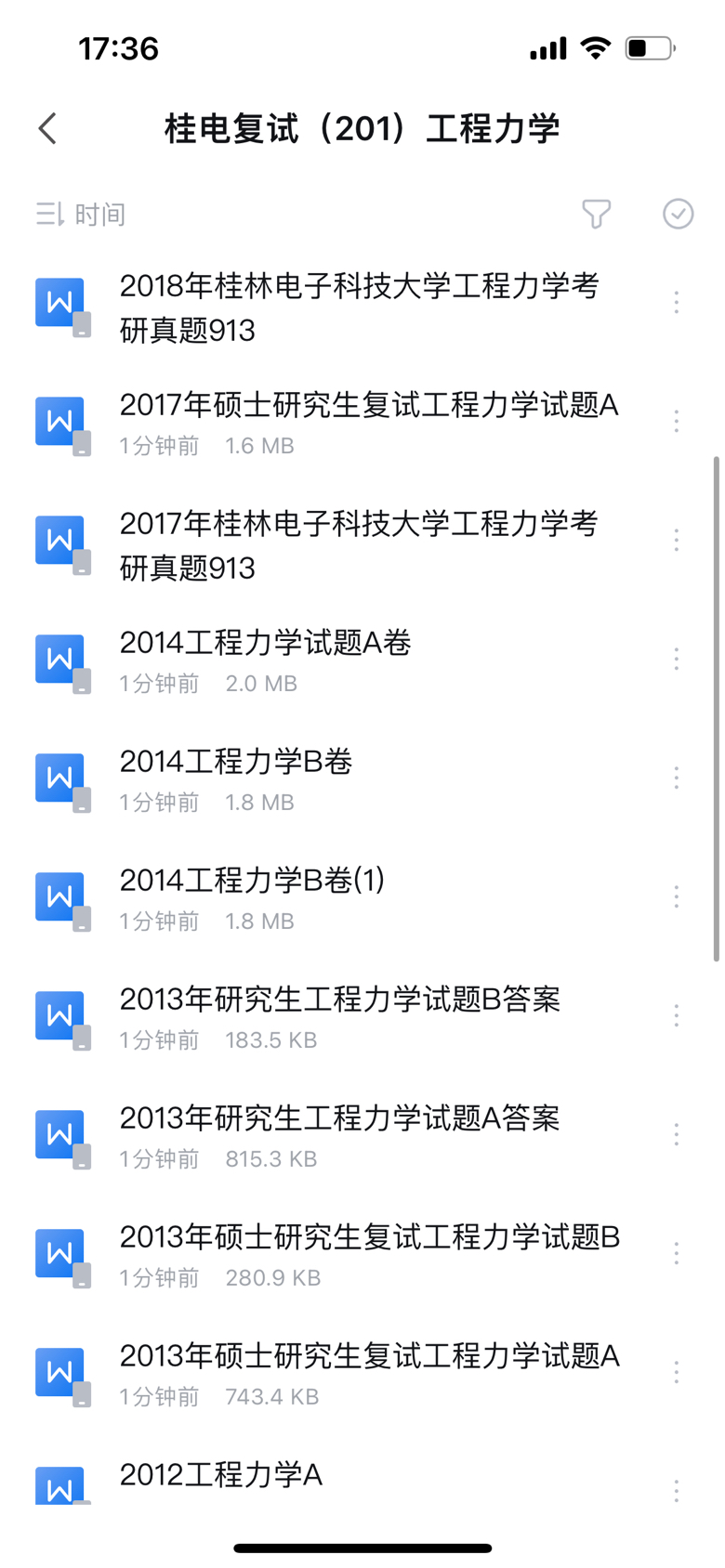
Task: Open 2017年桂林电子科技大学工程力学考研真题913
Action: tap(362, 545)
